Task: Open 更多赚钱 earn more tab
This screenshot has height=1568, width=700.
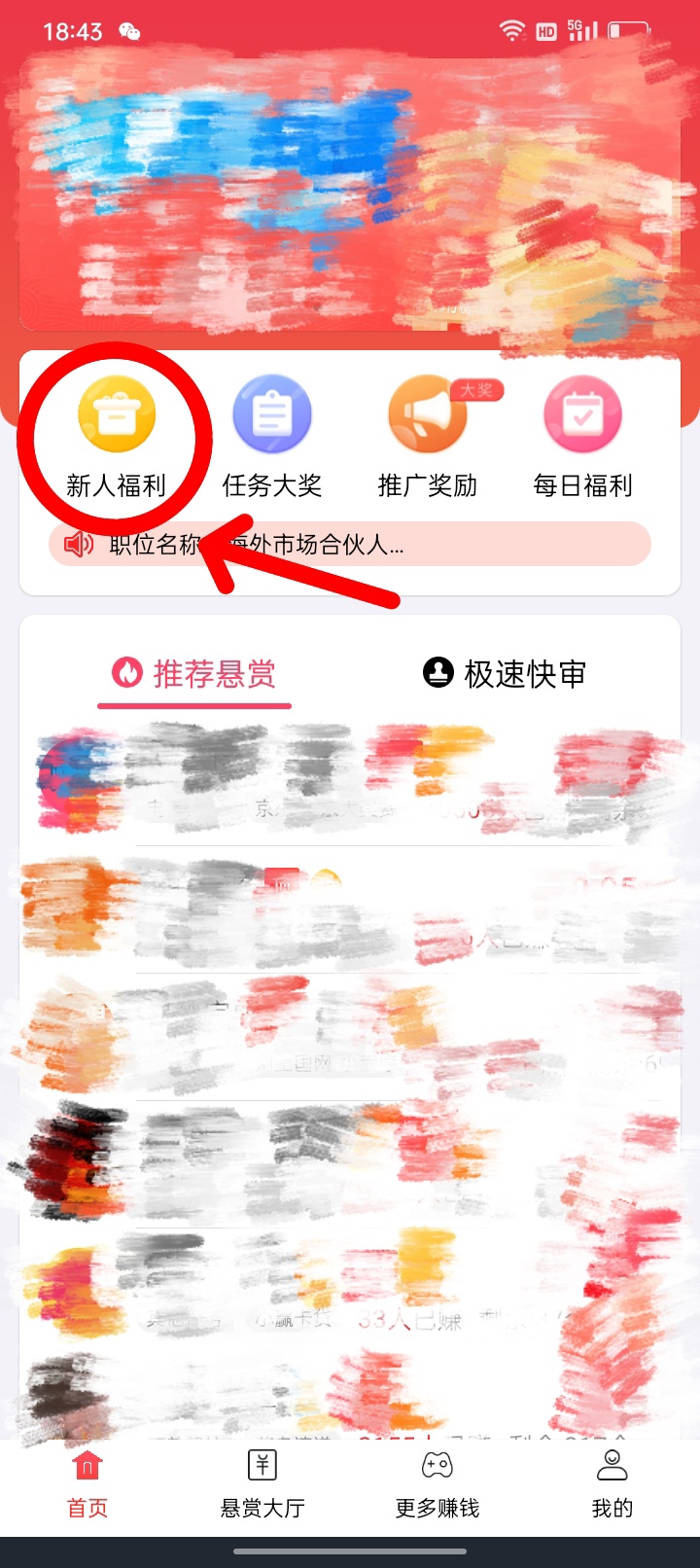Action: (437, 1483)
